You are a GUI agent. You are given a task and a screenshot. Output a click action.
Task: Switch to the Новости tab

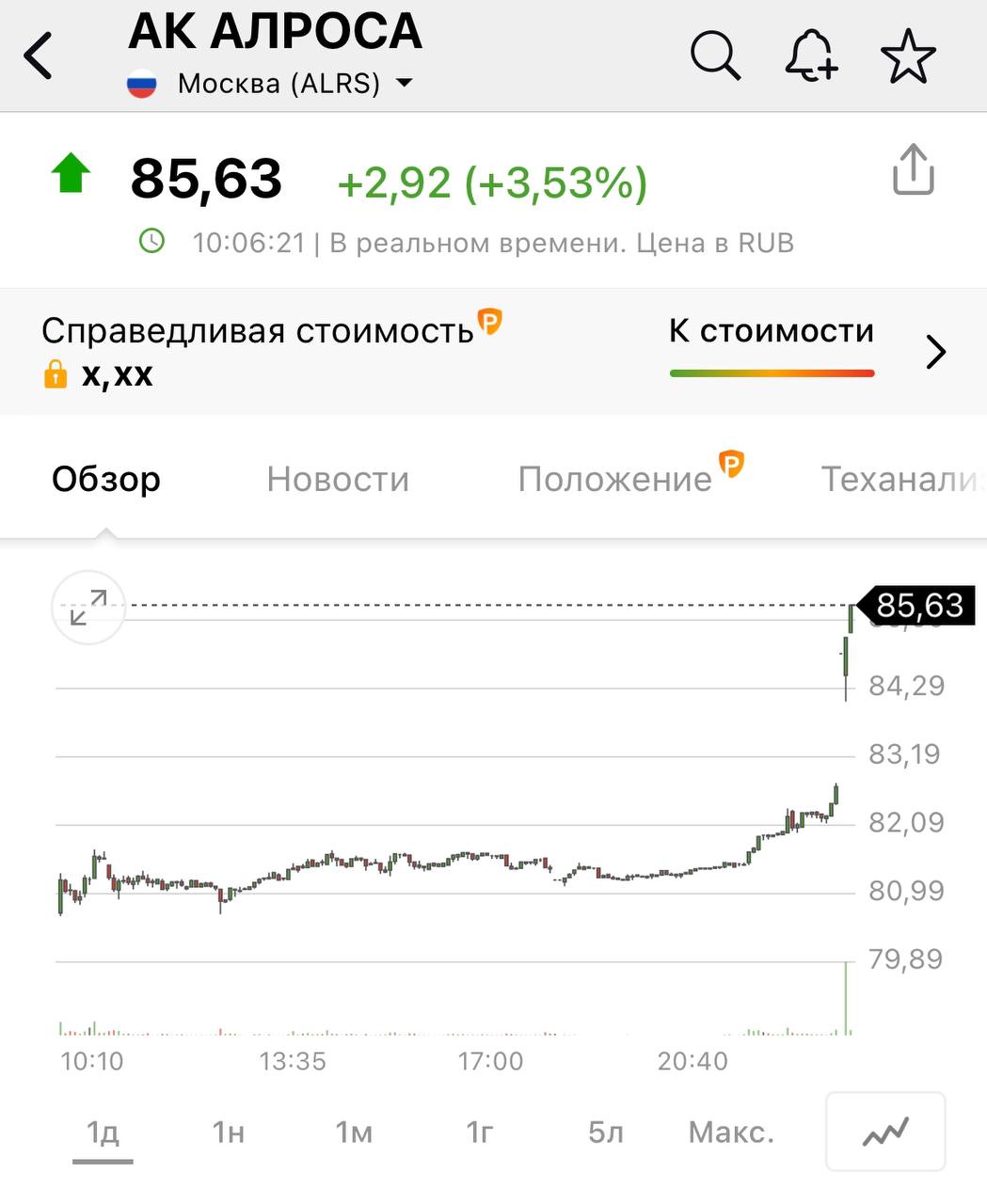coord(338,480)
